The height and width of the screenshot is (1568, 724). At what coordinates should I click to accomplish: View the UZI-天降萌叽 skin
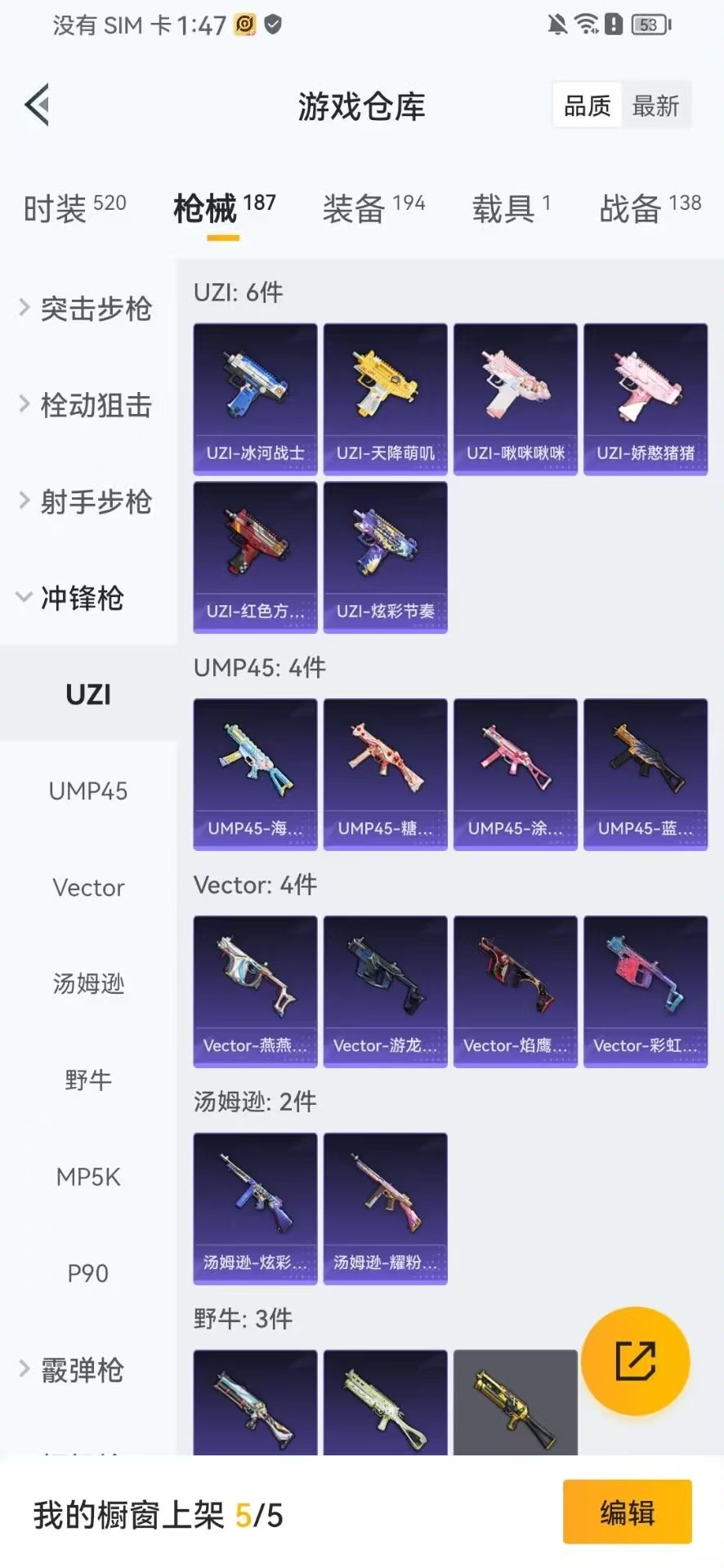[385, 399]
